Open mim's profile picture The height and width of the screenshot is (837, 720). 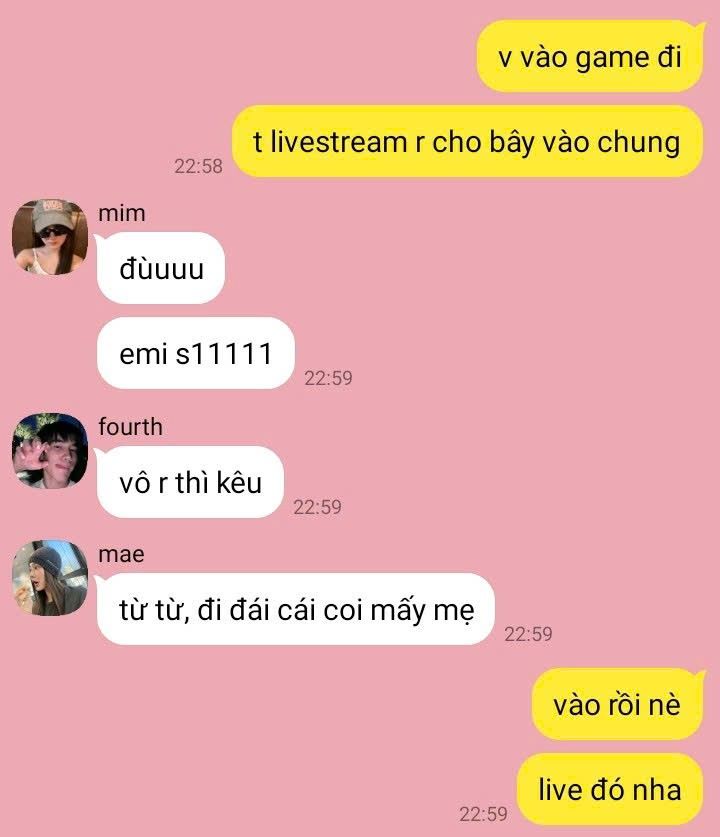pos(50,237)
